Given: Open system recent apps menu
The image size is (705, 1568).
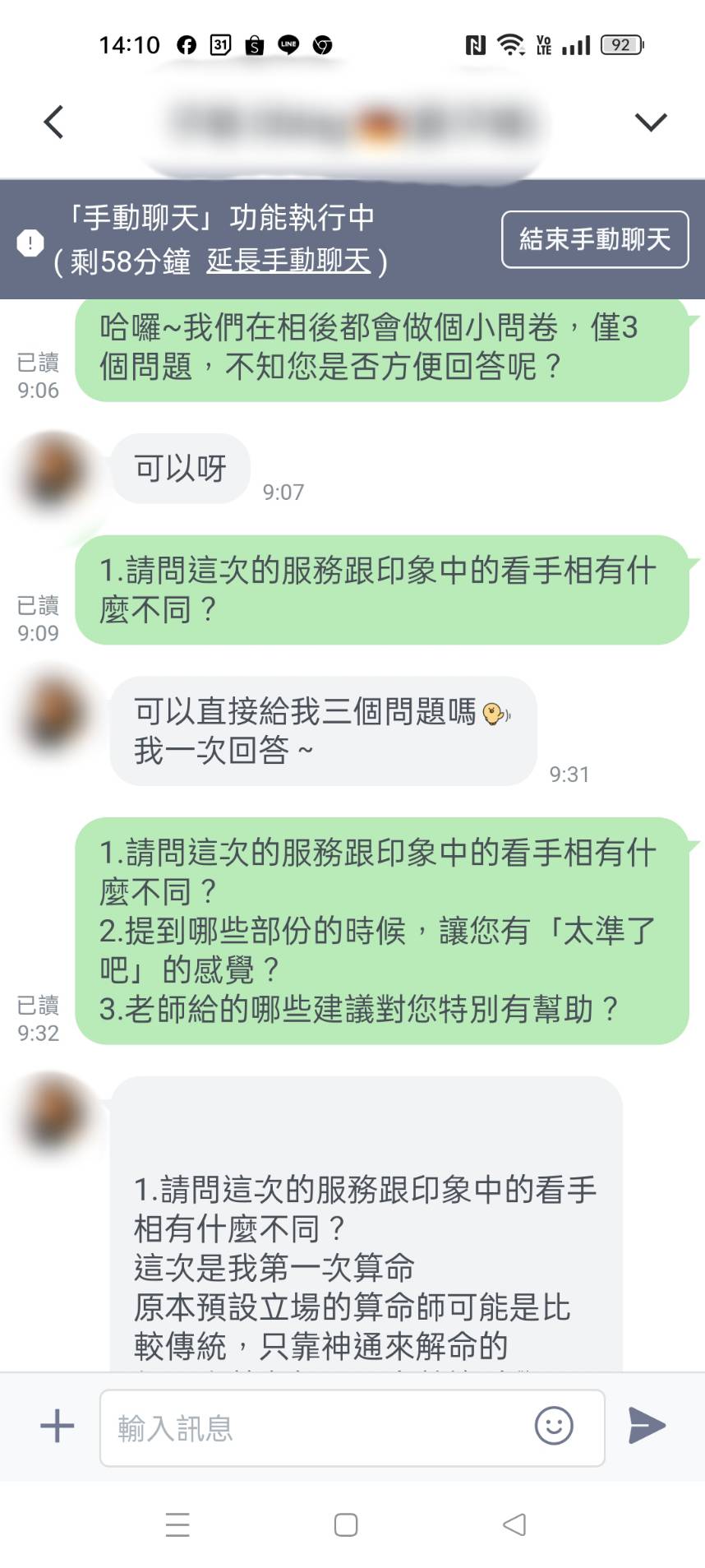Looking at the screenshot, I should tap(177, 1525).
